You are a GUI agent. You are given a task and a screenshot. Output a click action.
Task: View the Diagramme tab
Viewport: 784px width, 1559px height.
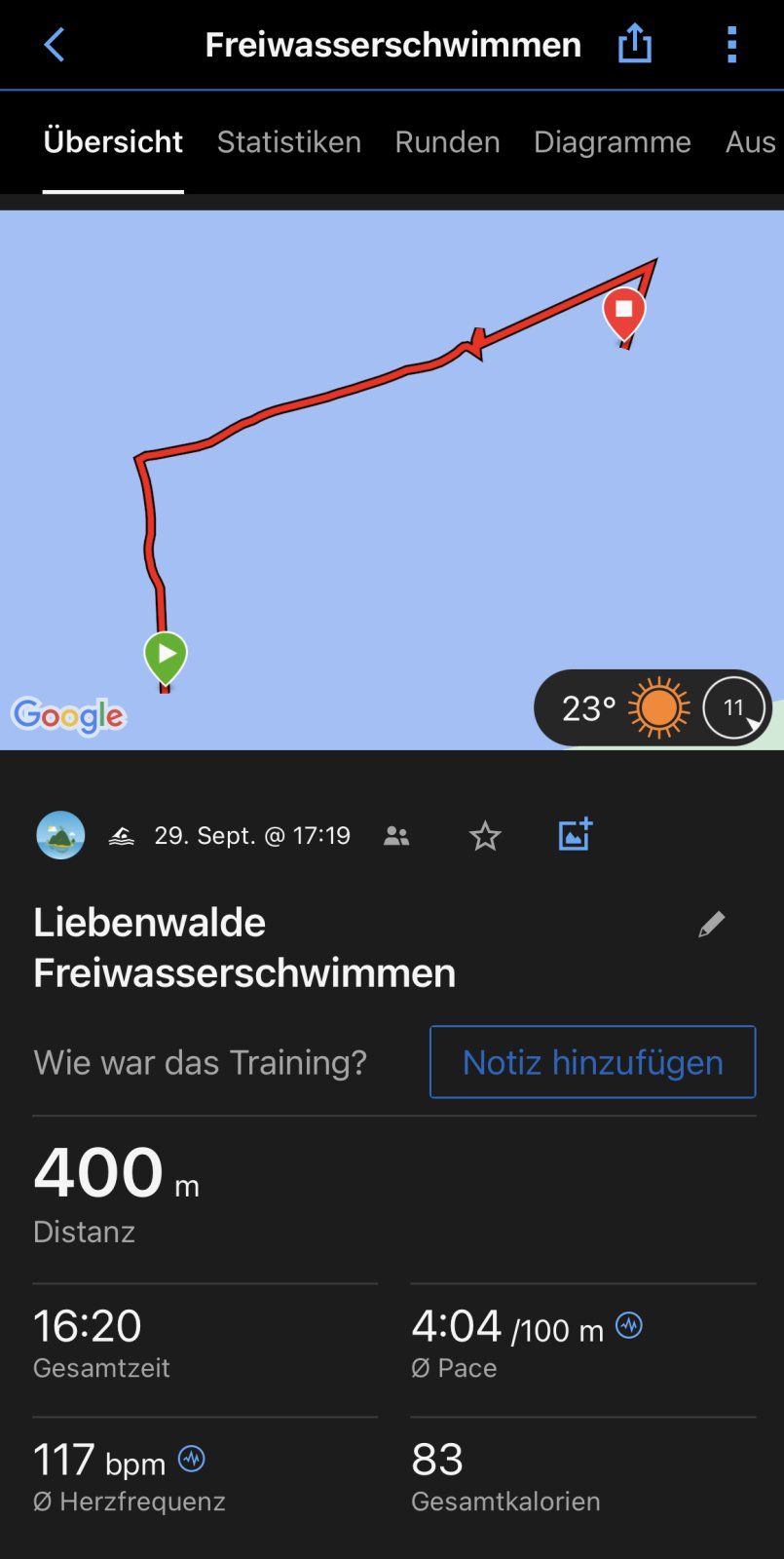pyautogui.click(x=612, y=142)
